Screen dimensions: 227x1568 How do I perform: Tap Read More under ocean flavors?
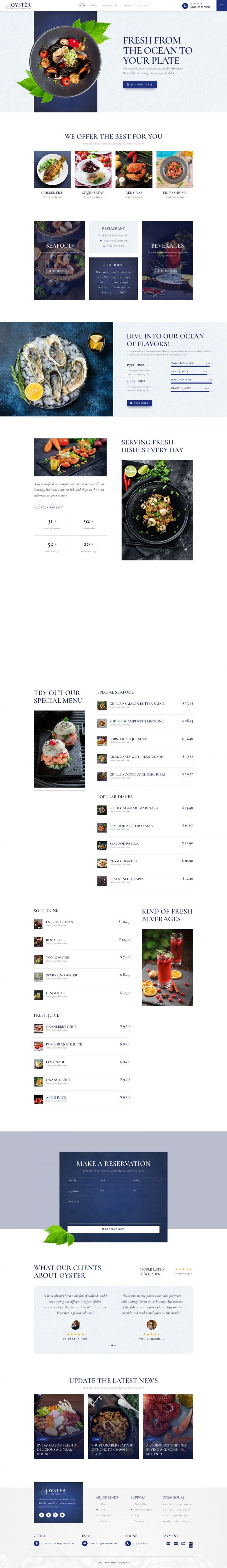pyautogui.click(x=139, y=403)
